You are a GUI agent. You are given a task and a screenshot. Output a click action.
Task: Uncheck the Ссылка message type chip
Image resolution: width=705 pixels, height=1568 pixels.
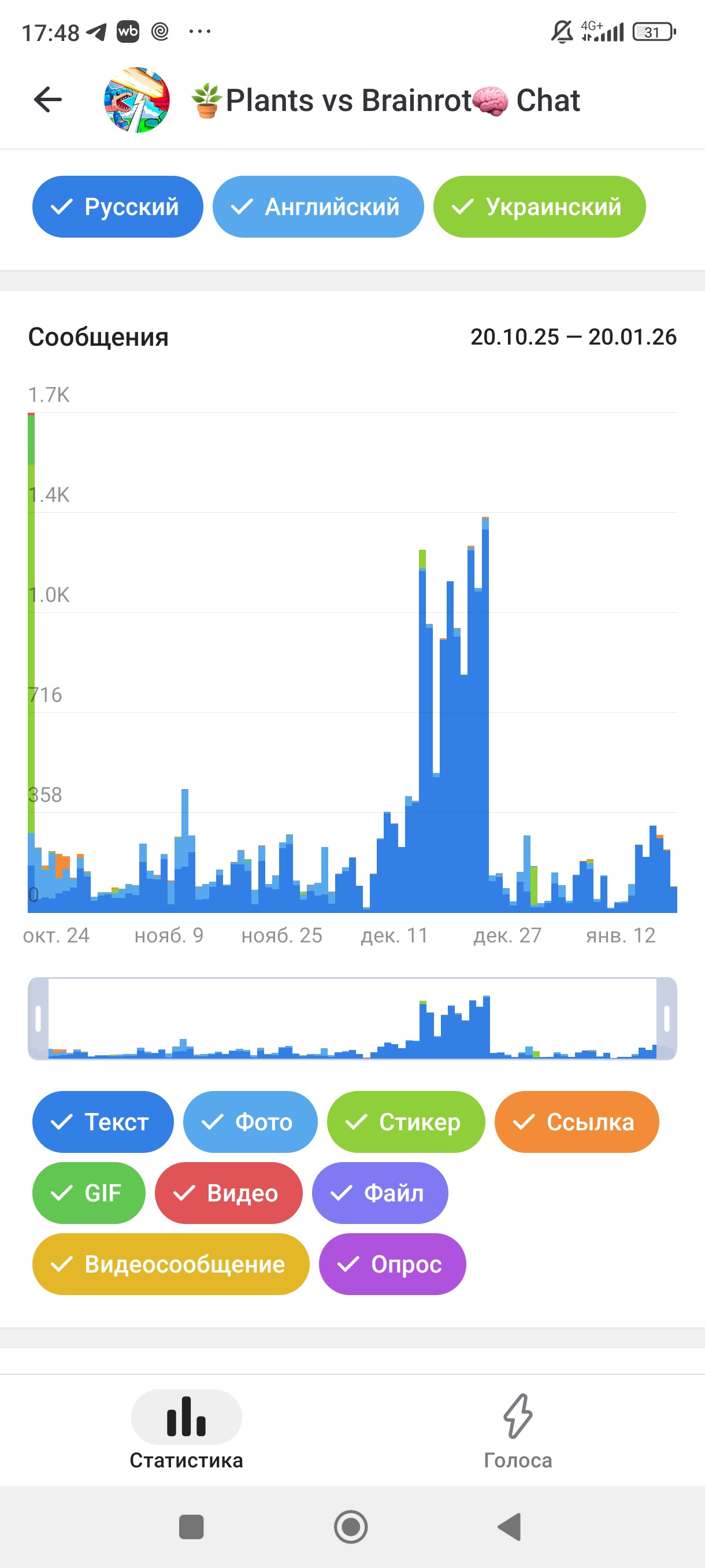576,1121
